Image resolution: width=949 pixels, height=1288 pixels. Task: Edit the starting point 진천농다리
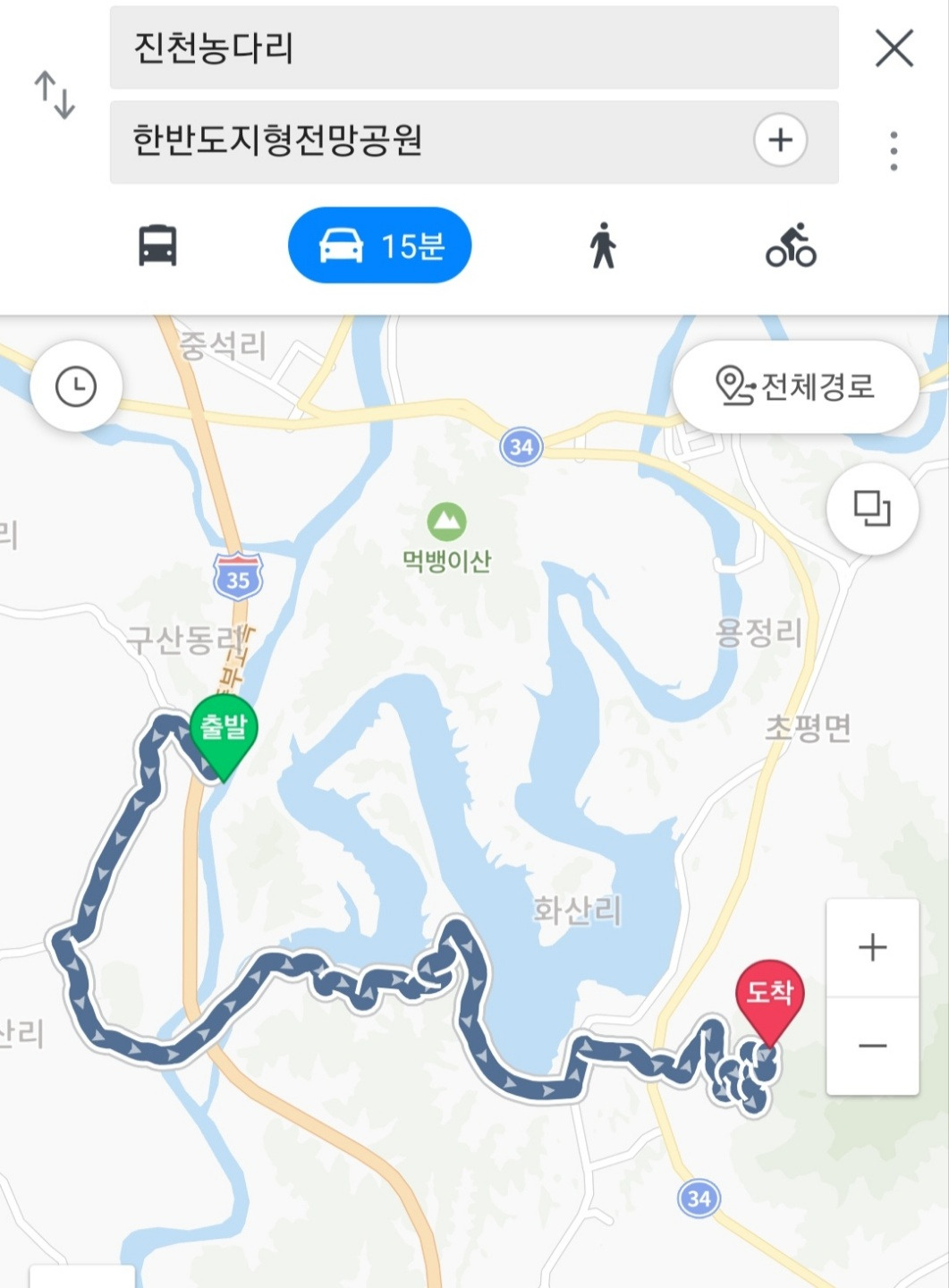point(474,47)
